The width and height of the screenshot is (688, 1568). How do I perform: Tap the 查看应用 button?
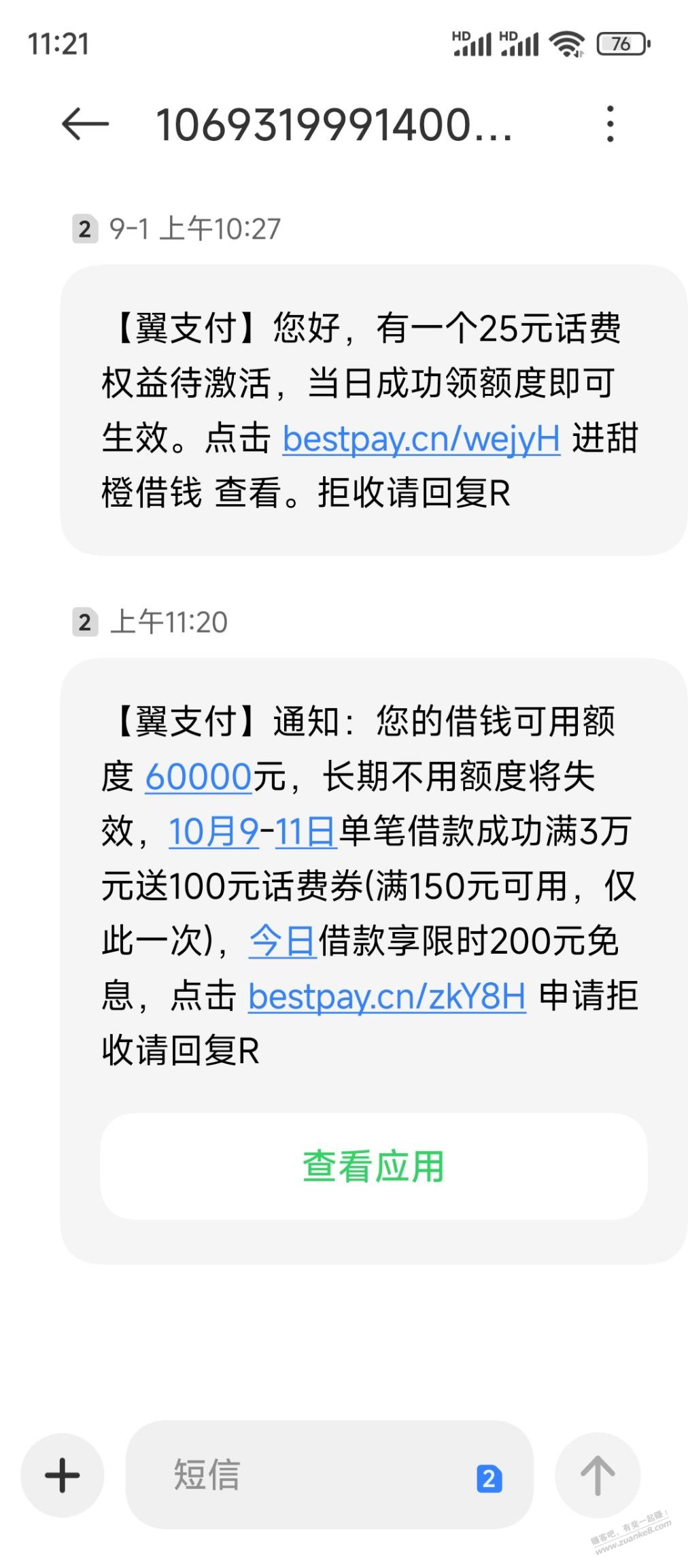point(373,1166)
